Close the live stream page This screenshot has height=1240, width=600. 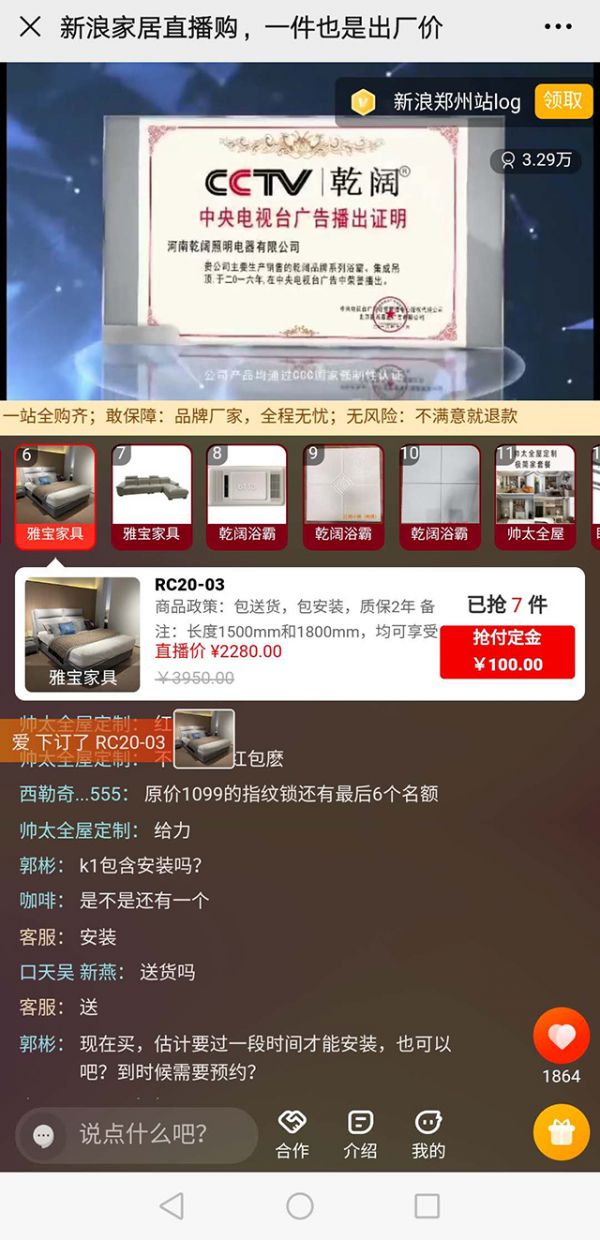pos(30,27)
